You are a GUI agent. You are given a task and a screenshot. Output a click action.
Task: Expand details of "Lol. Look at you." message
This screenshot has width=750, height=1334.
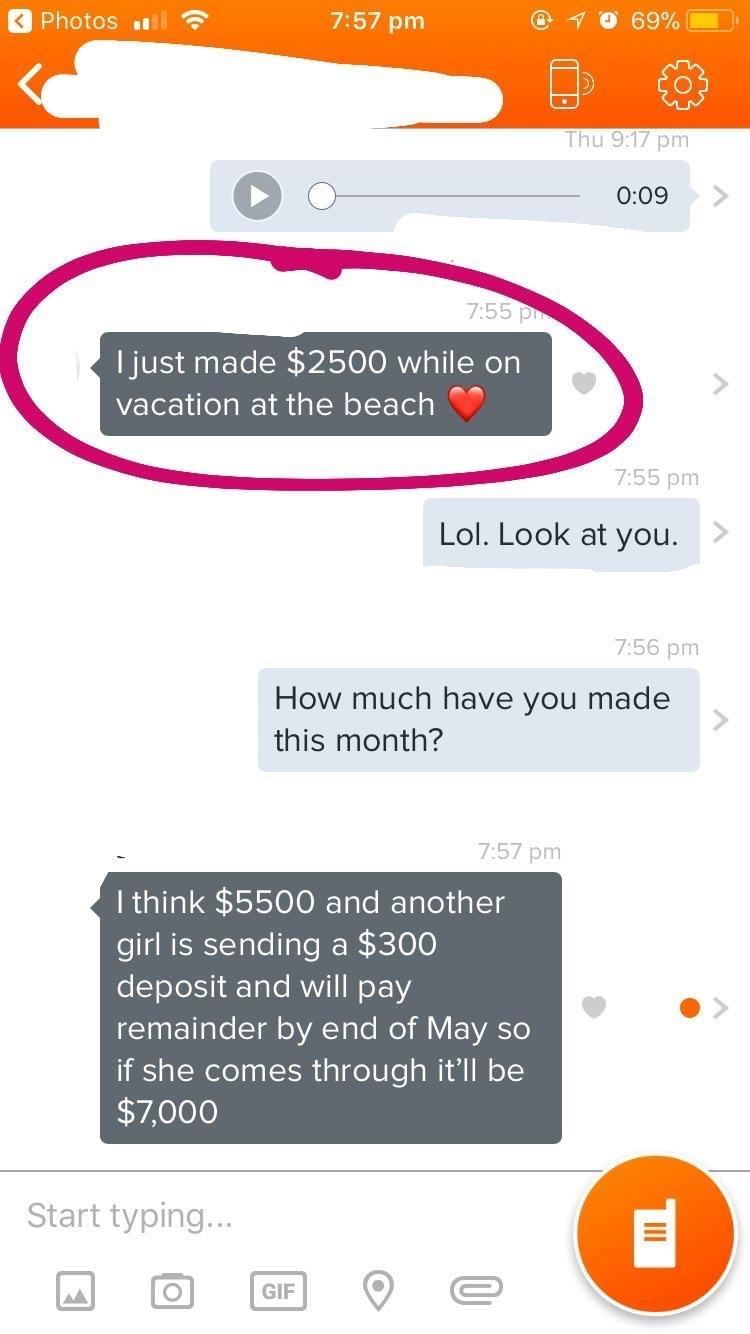[720, 533]
